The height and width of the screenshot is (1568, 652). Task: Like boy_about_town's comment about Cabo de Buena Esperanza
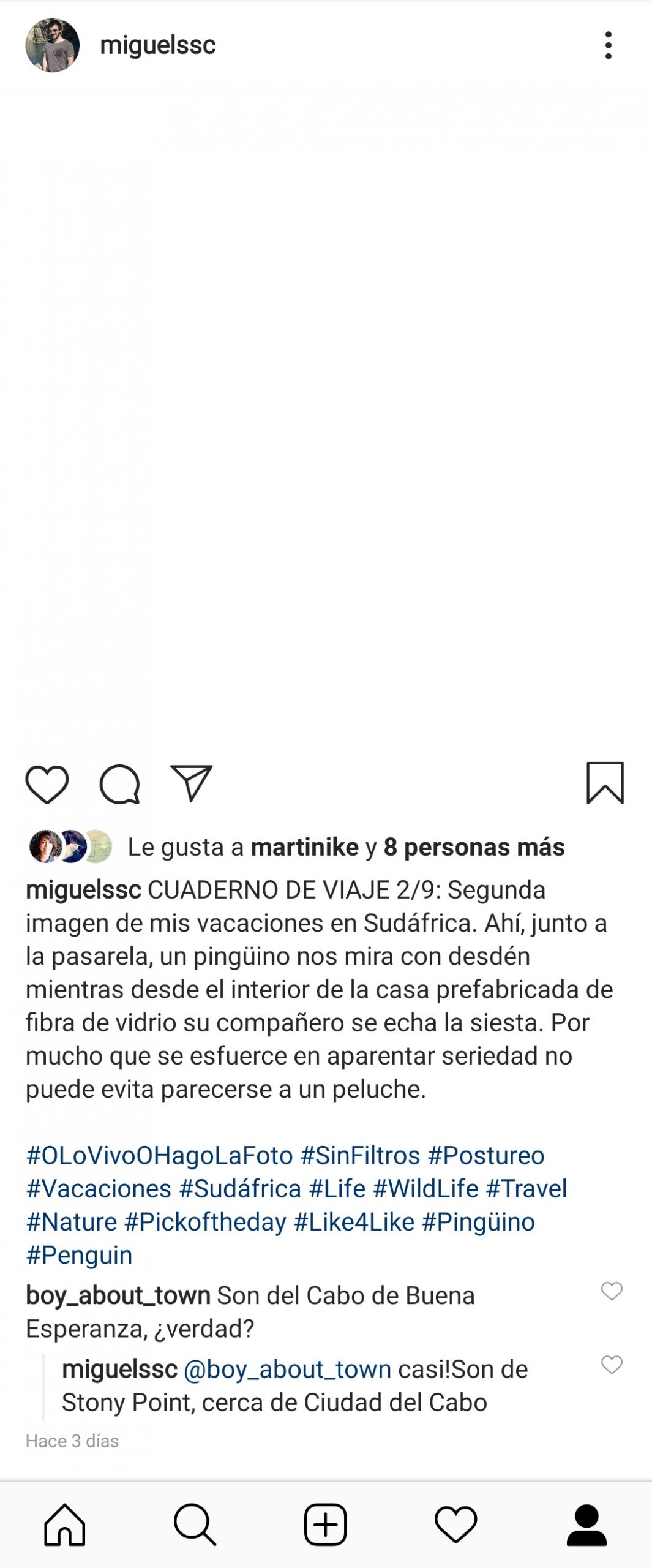(x=612, y=1291)
